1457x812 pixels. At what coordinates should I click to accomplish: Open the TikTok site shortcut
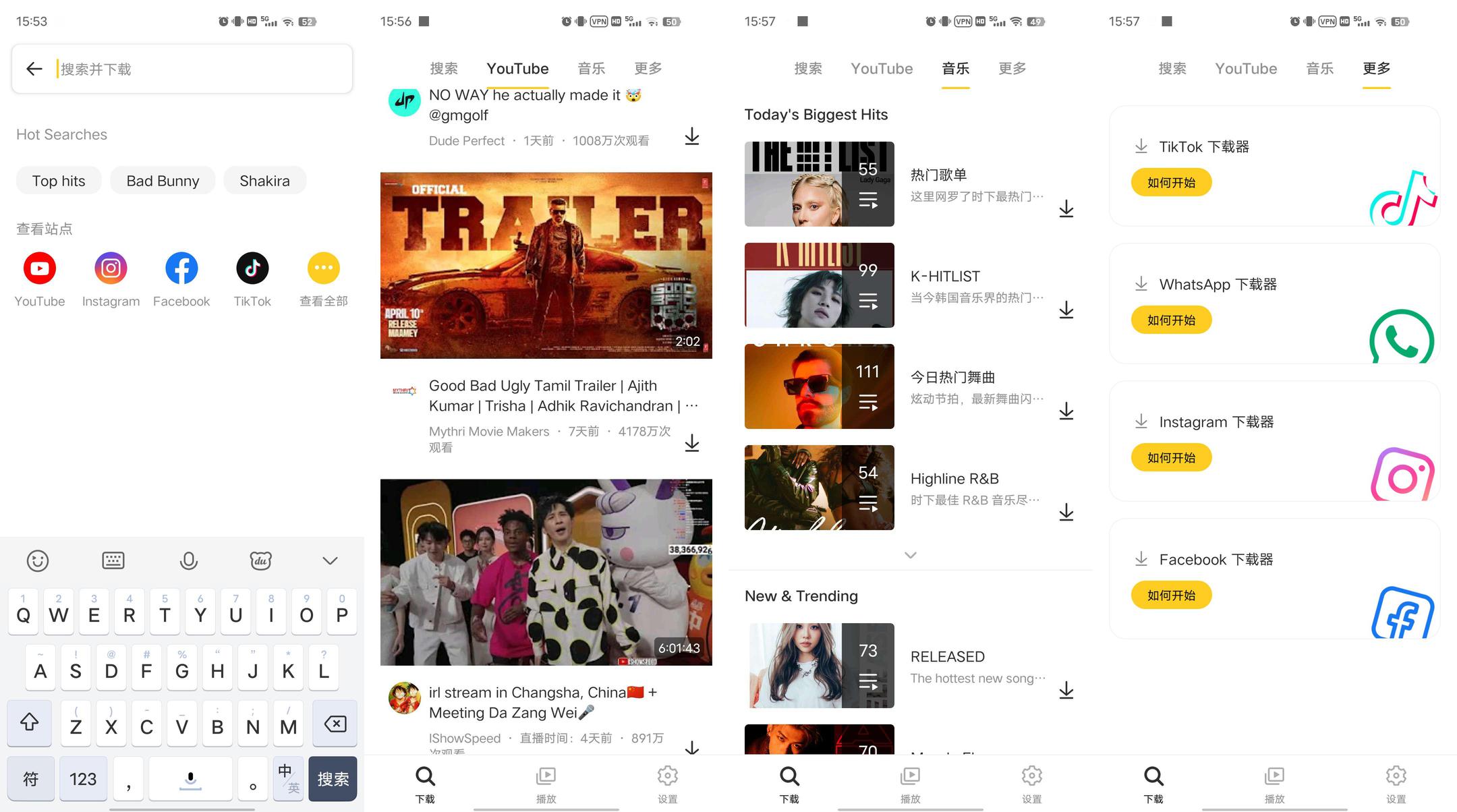pos(252,268)
